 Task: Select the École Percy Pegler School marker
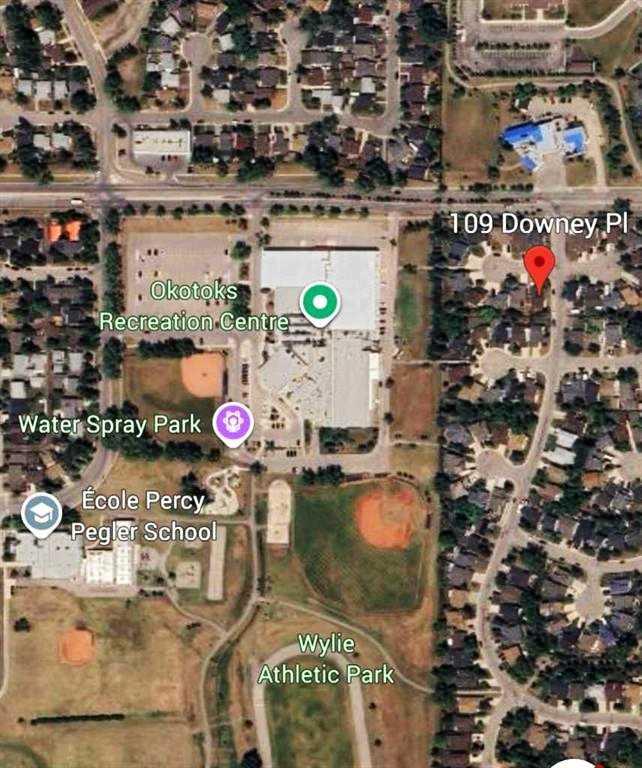click(41, 514)
